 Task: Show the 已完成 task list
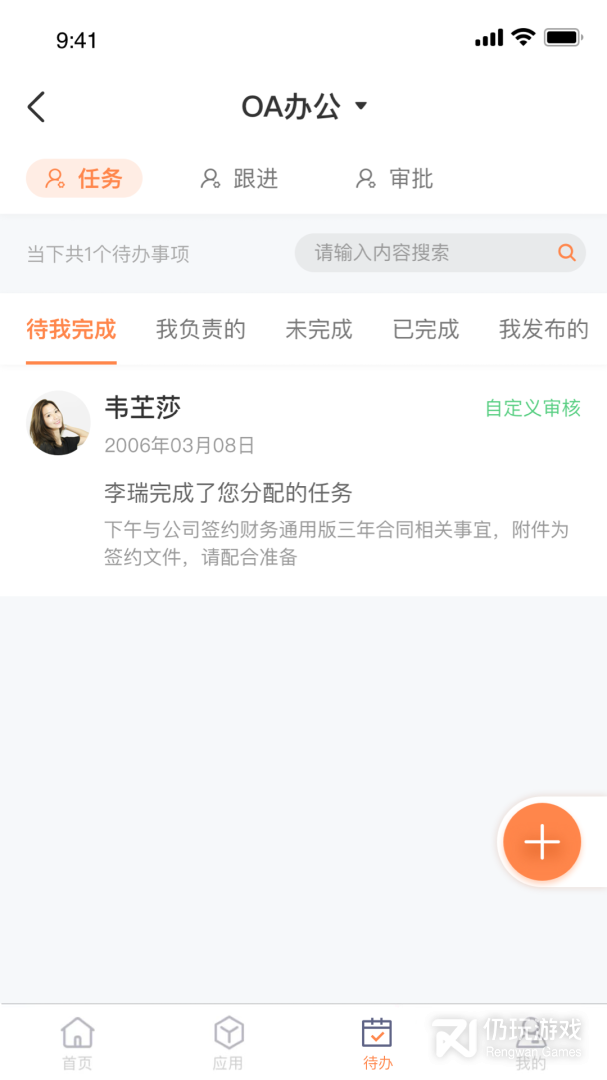[x=425, y=329]
